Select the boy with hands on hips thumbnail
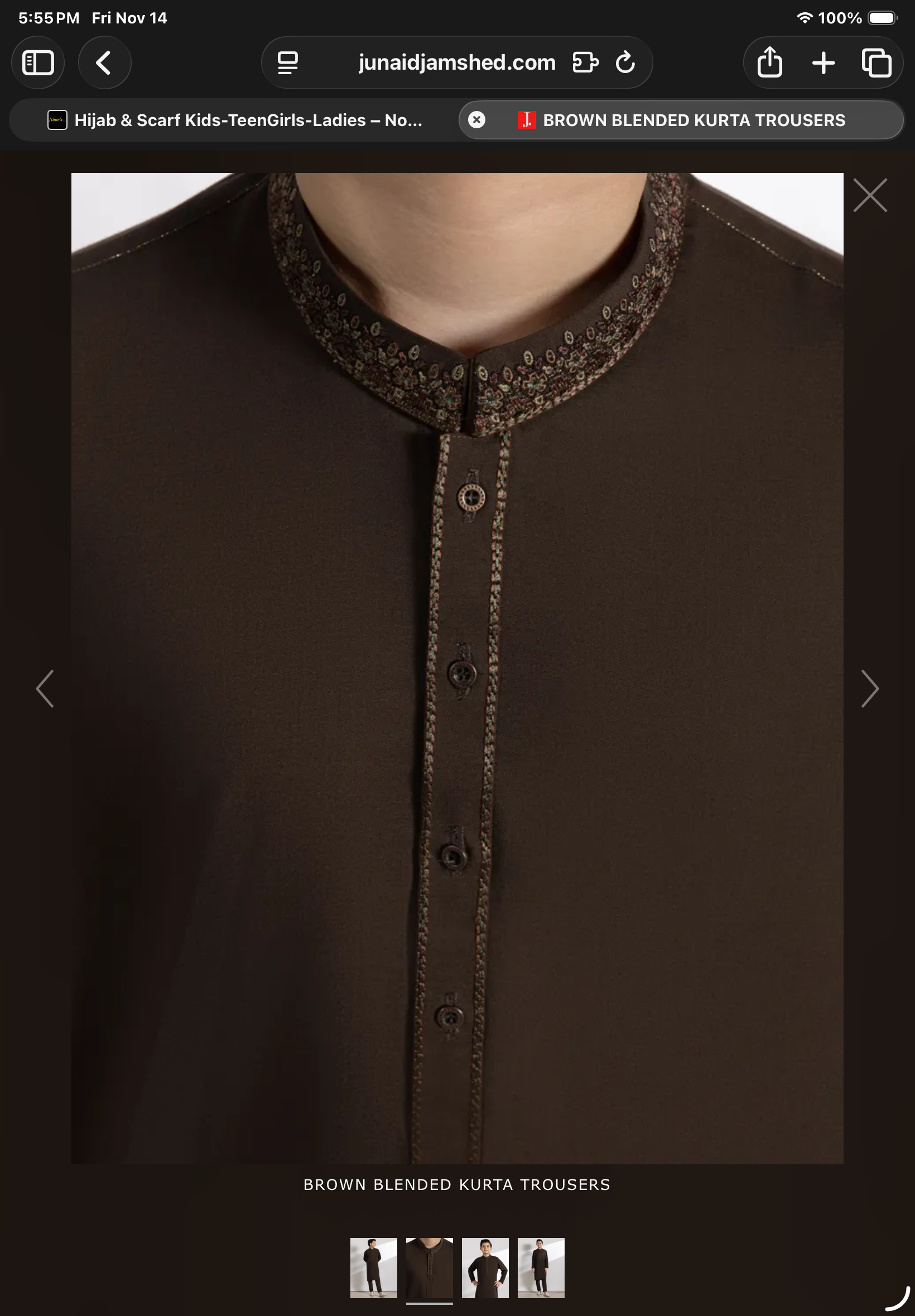Image resolution: width=915 pixels, height=1316 pixels. click(x=485, y=1267)
